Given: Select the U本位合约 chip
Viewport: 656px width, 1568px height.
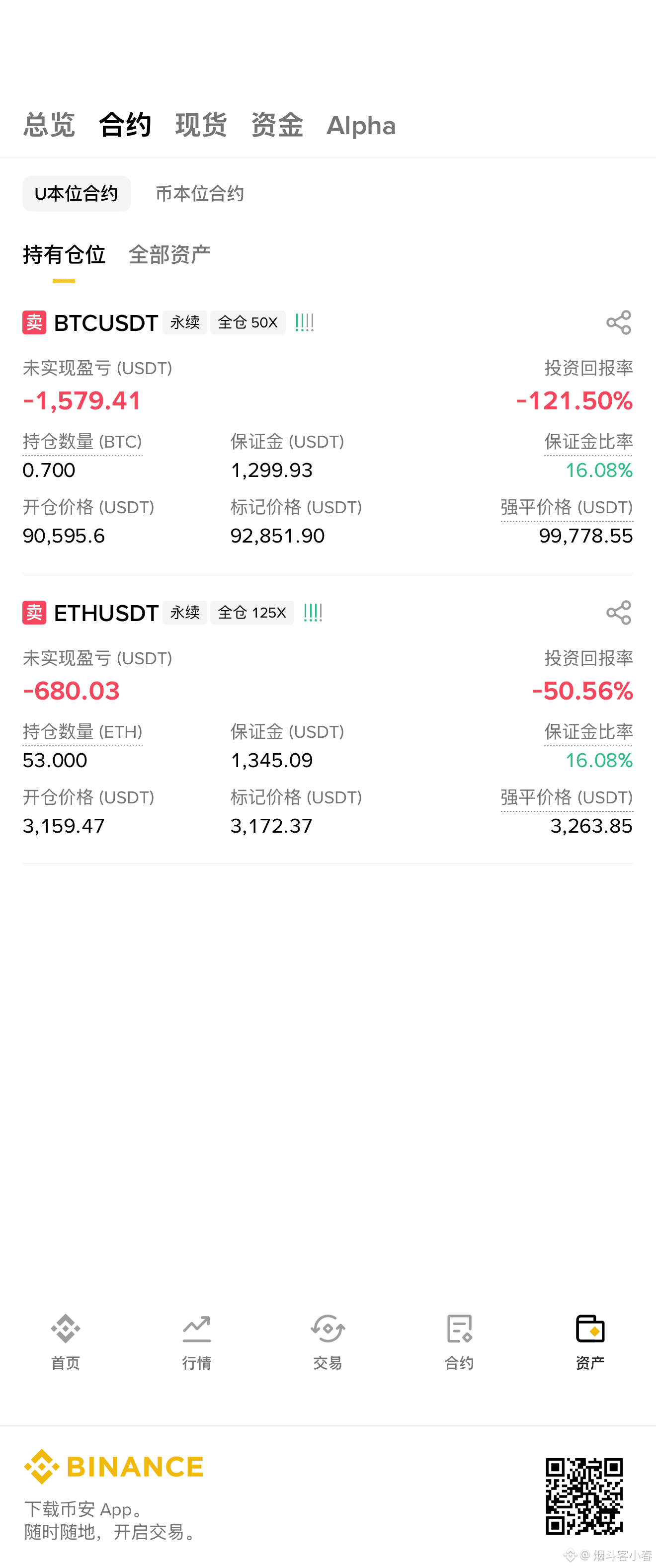Looking at the screenshot, I should click(x=77, y=194).
